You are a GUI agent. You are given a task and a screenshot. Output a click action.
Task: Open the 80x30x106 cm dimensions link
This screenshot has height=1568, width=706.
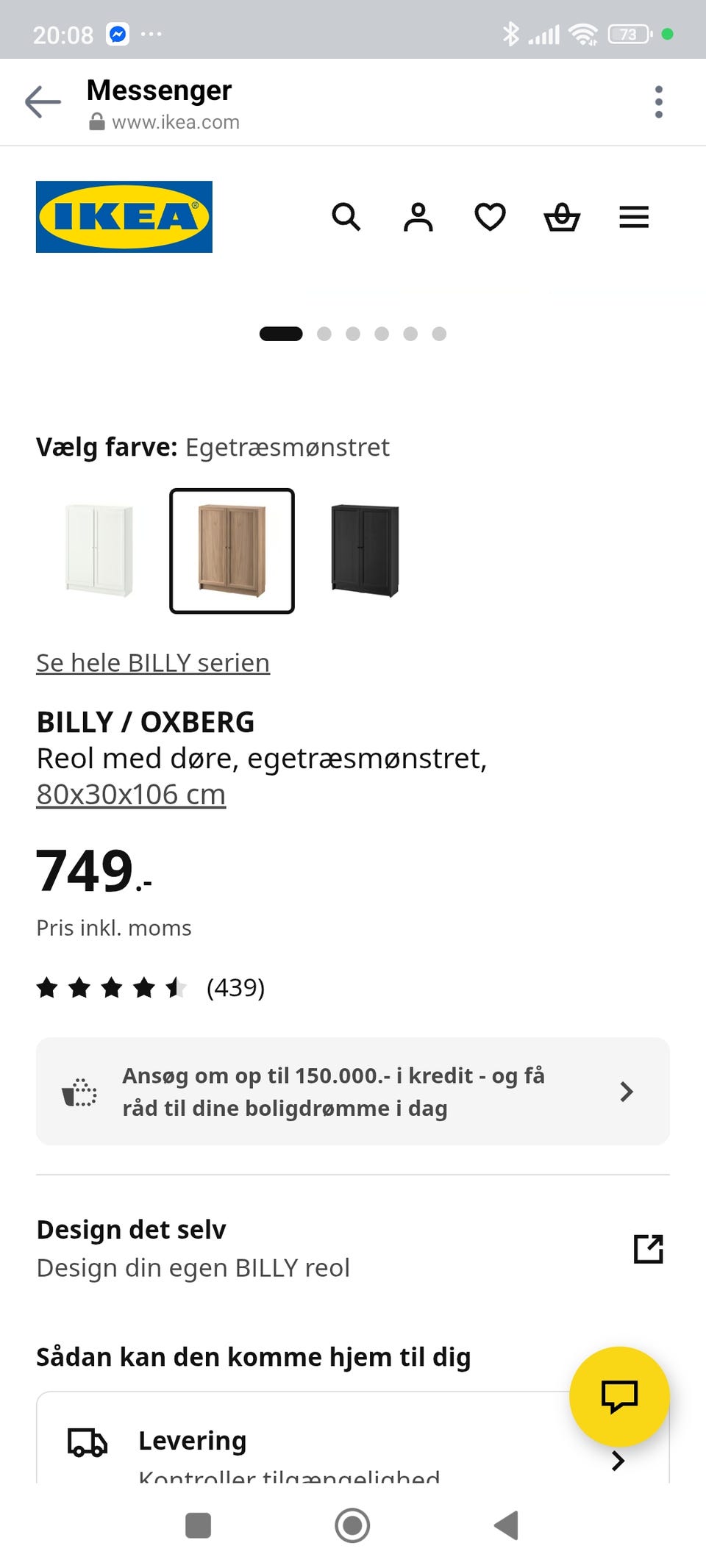point(130,793)
